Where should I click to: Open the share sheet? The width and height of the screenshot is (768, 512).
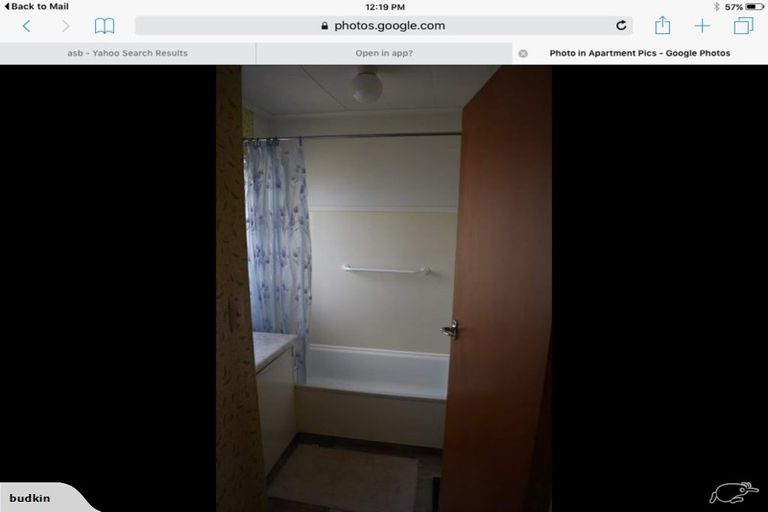point(662,26)
